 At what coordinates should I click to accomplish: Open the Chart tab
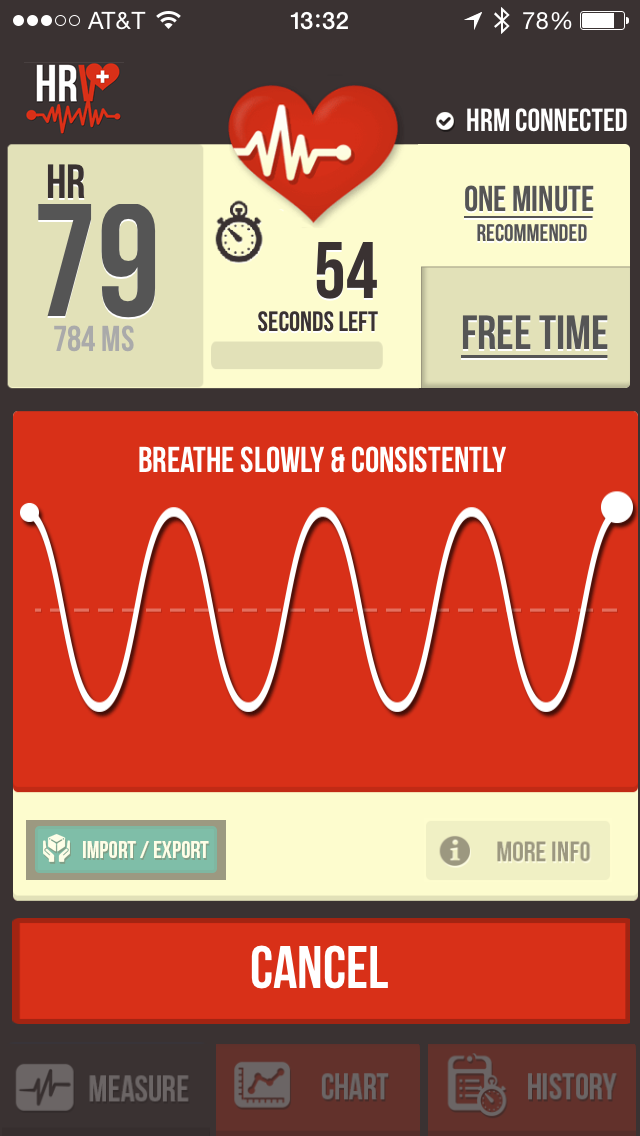318,1088
